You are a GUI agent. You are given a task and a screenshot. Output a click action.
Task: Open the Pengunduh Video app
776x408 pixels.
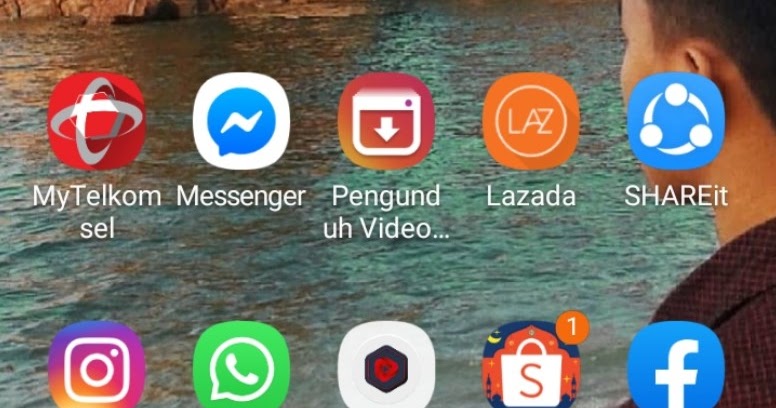click(x=386, y=121)
